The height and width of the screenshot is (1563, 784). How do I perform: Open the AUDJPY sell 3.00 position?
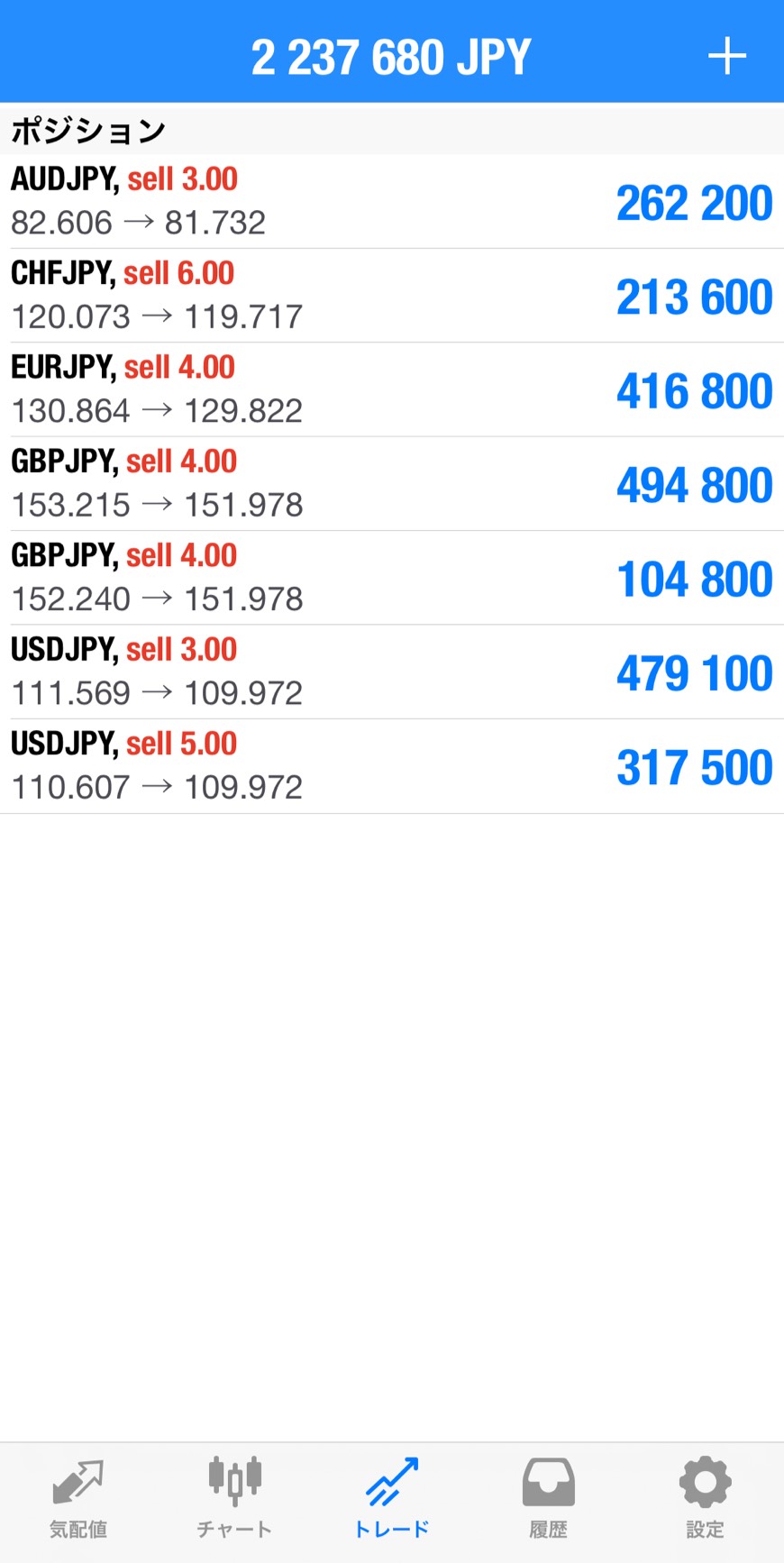coord(391,201)
